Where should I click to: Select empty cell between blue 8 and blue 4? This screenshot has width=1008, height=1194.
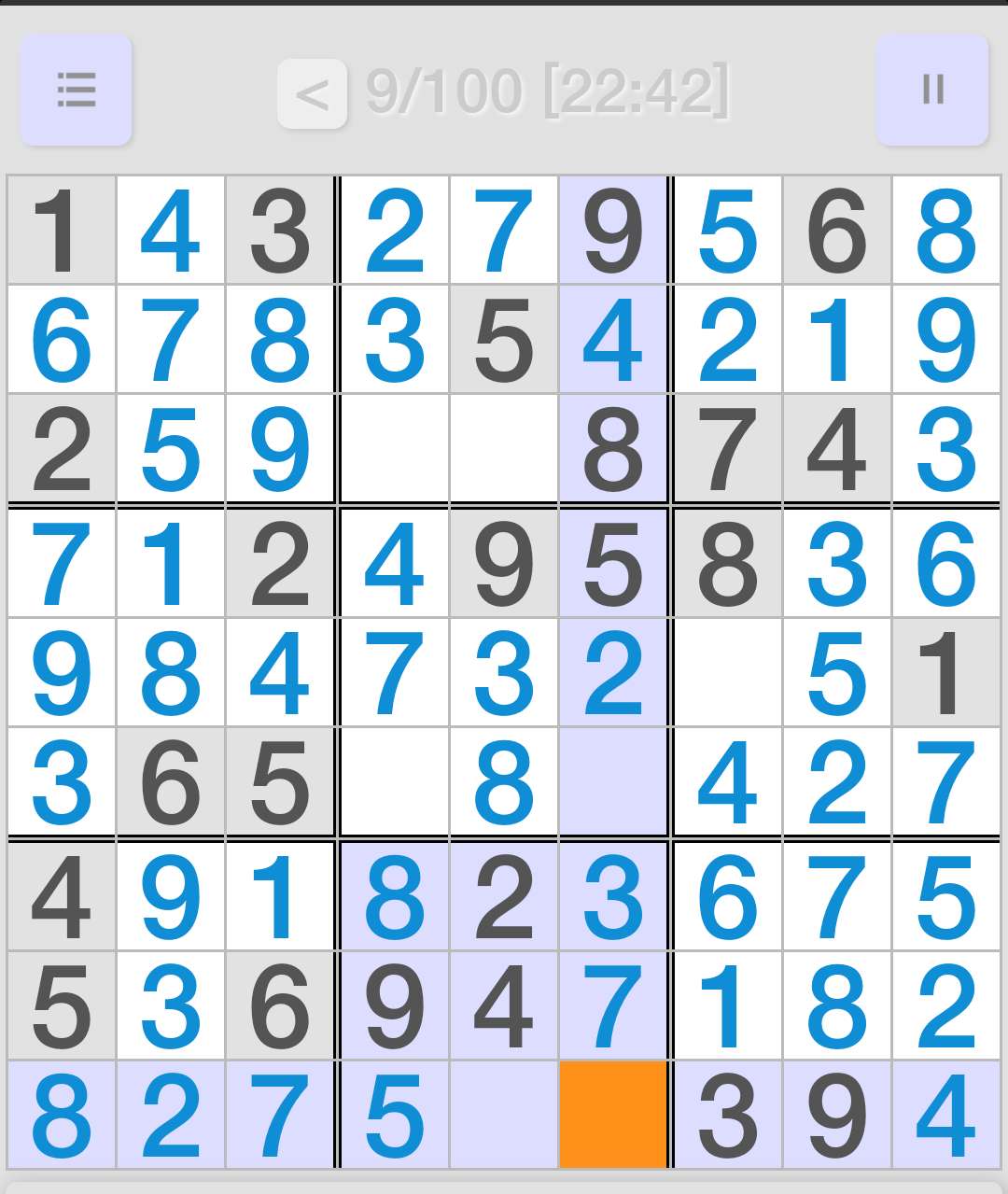point(613,782)
